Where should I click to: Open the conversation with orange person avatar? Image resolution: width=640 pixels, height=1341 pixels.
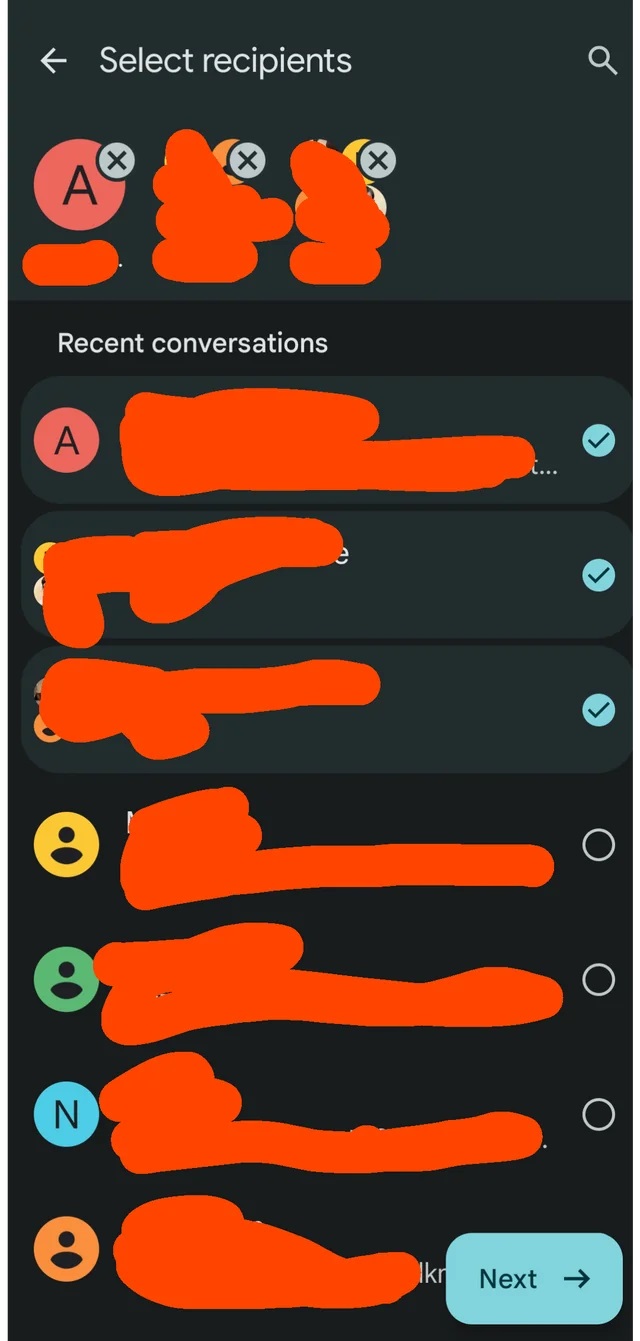point(240,1250)
